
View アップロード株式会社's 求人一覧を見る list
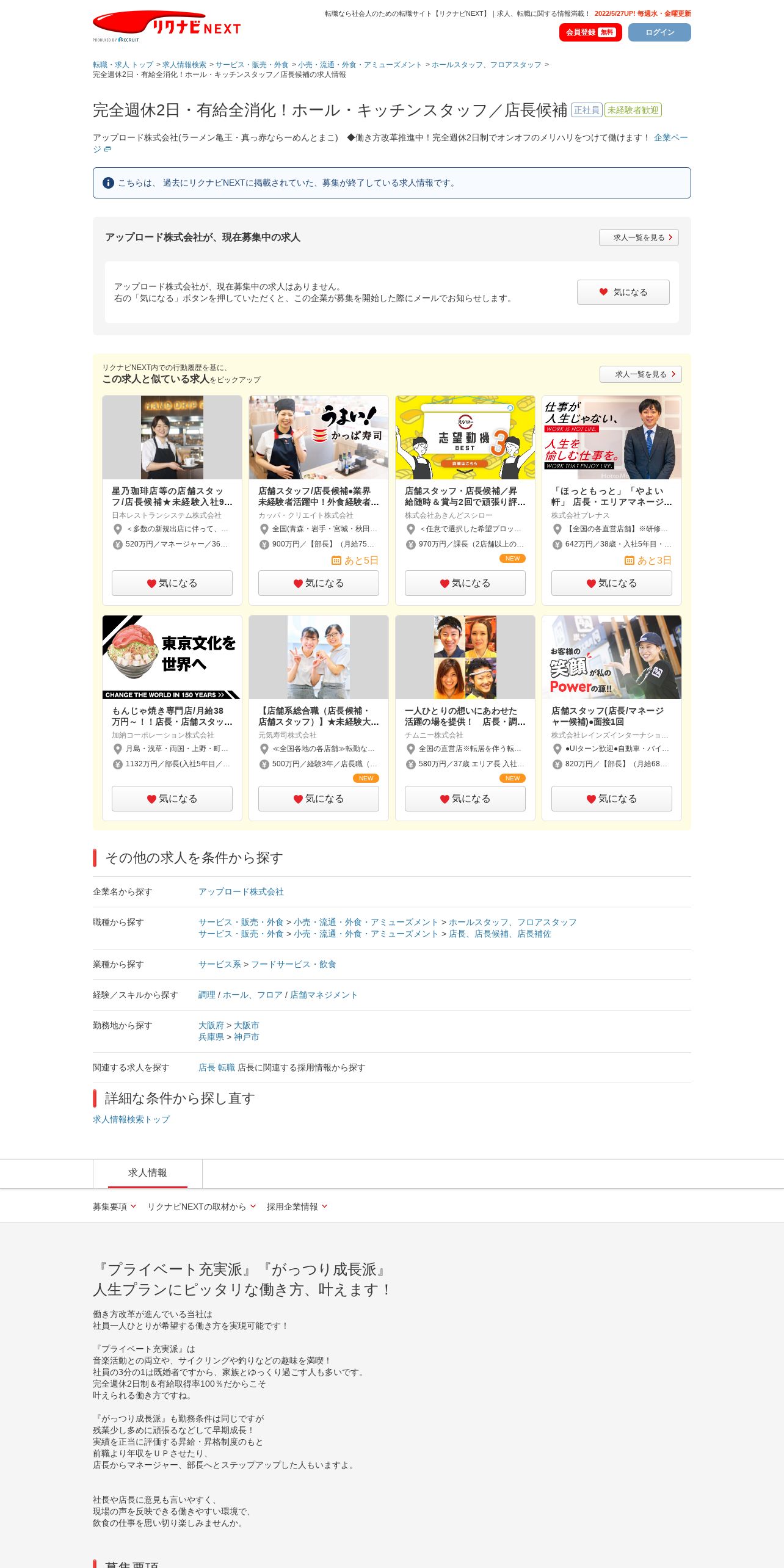(639, 238)
